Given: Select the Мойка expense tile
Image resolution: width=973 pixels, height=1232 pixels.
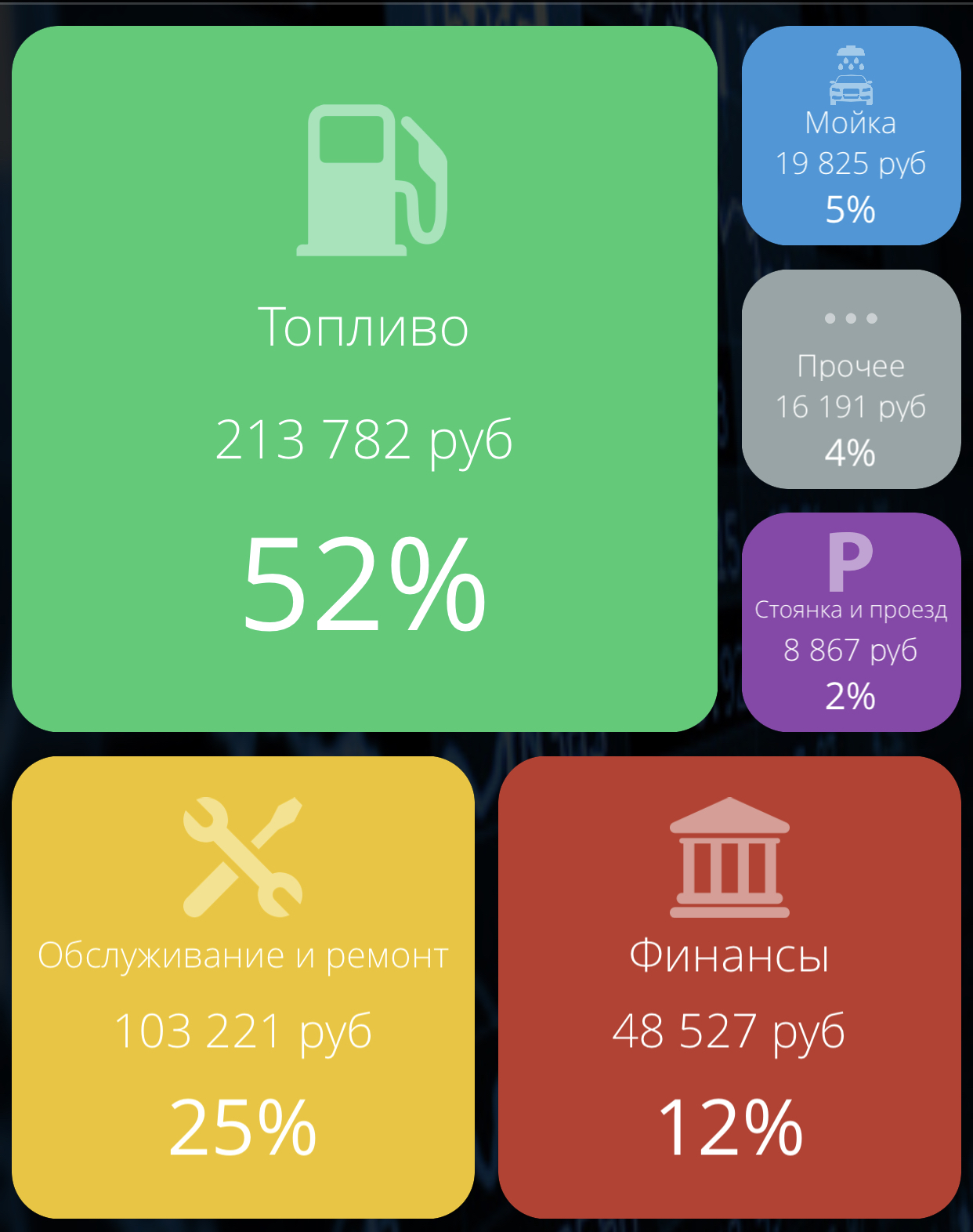Looking at the screenshot, I should pyautogui.click(x=851, y=136).
